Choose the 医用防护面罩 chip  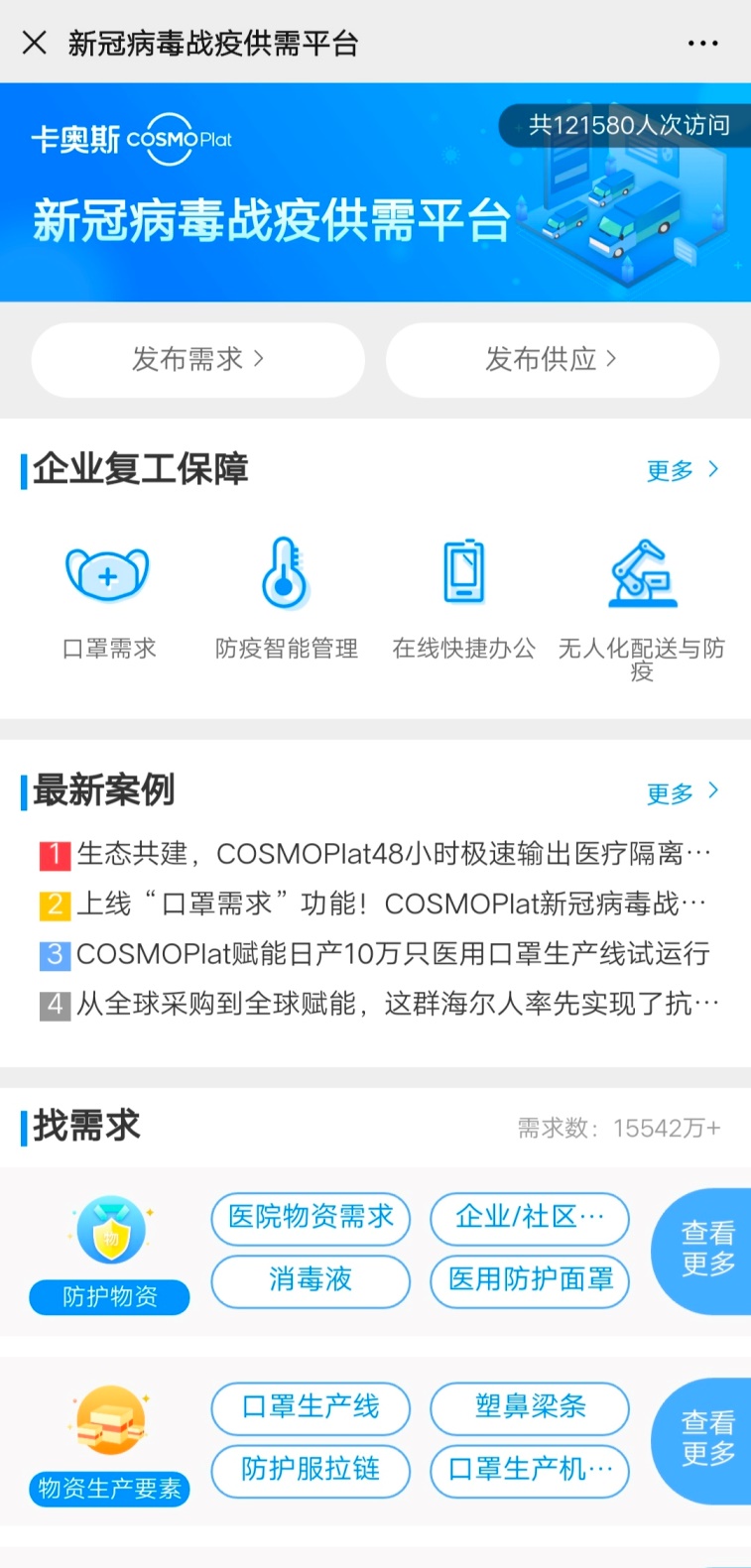pyautogui.click(x=530, y=1280)
